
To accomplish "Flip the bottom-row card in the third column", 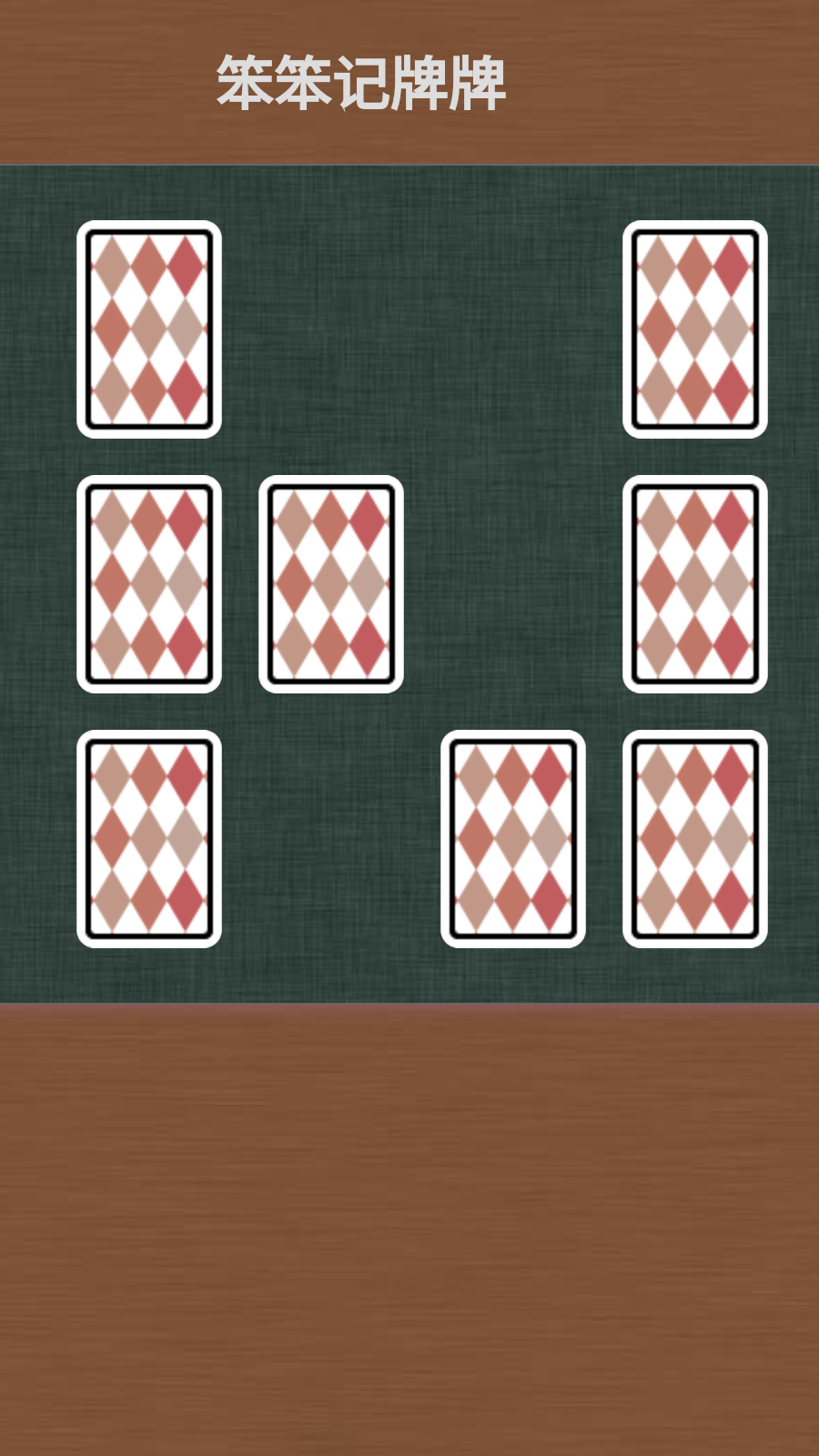I will pos(513,839).
